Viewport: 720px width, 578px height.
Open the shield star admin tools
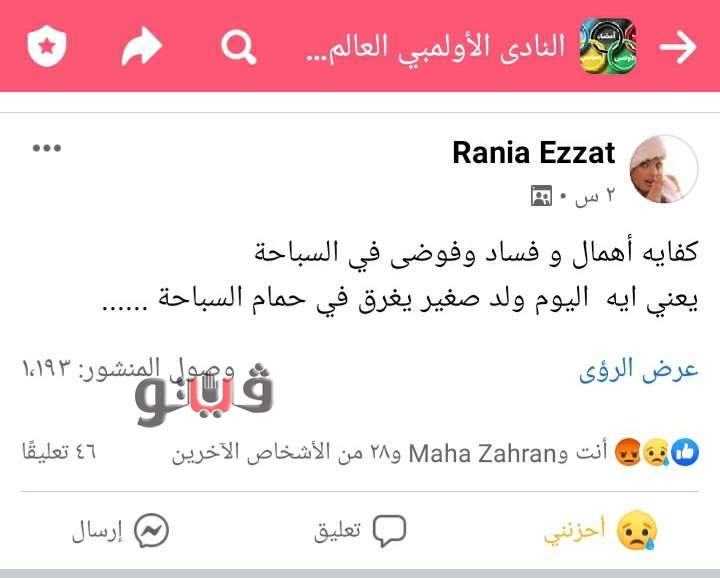click(x=46, y=47)
